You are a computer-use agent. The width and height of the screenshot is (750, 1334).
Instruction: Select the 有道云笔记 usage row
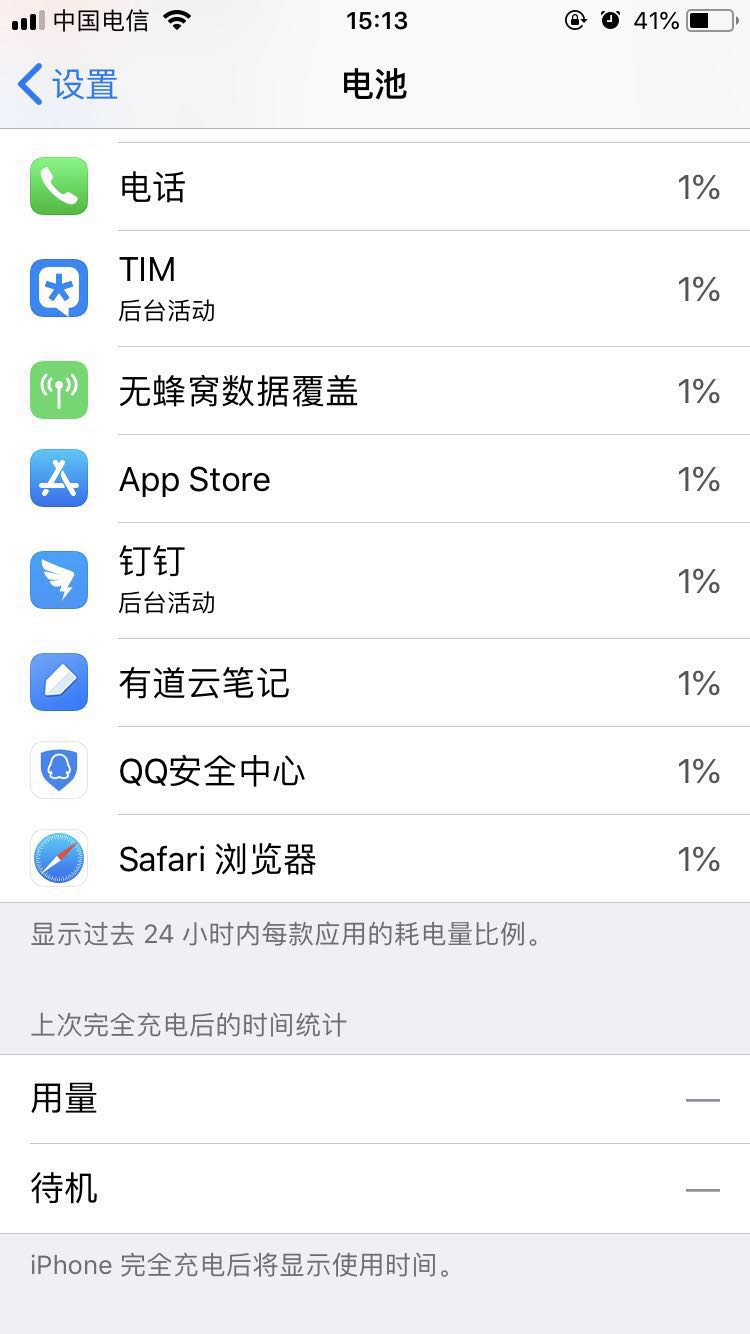tap(375, 683)
